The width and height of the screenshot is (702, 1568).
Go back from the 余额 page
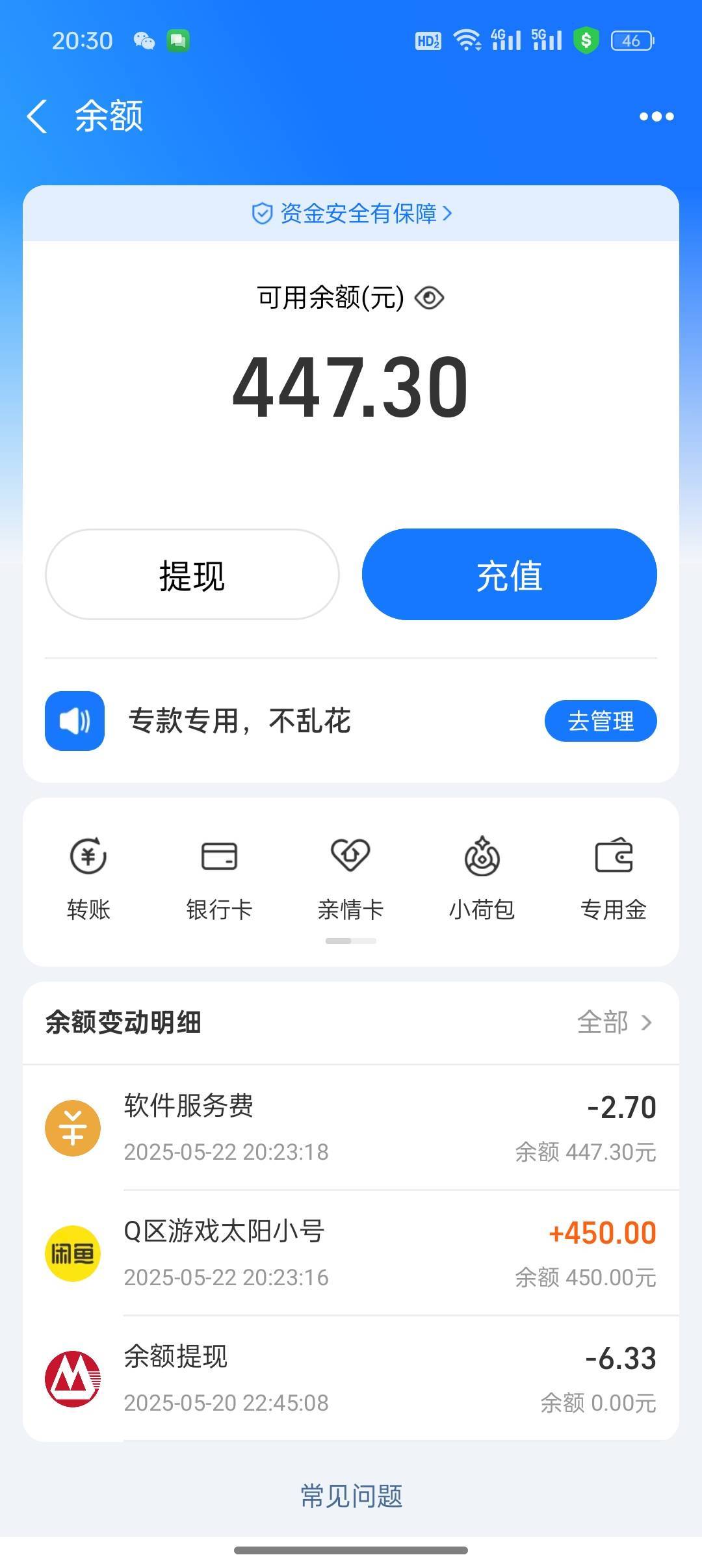(x=37, y=116)
